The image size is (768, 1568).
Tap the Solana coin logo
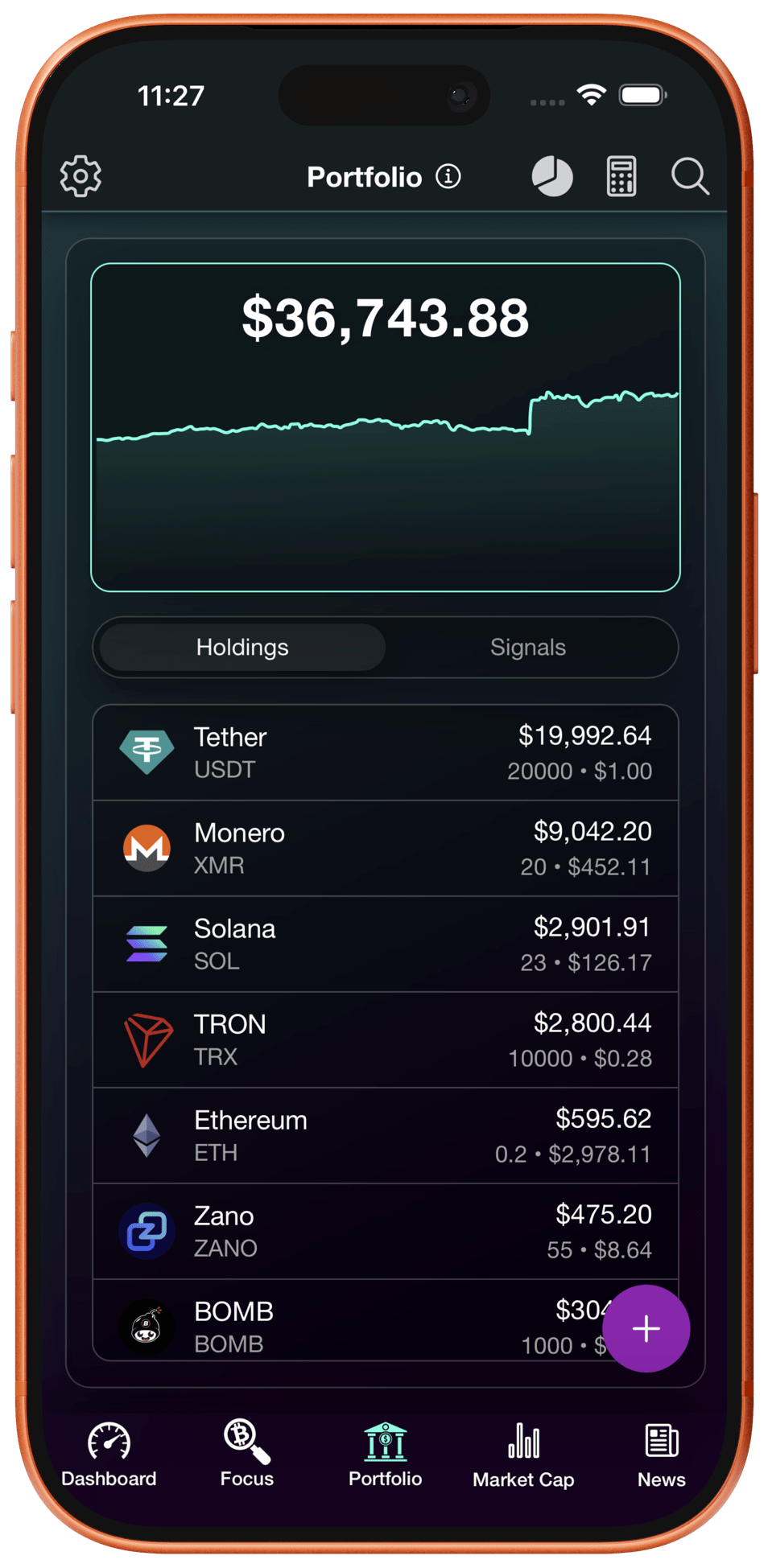(147, 943)
